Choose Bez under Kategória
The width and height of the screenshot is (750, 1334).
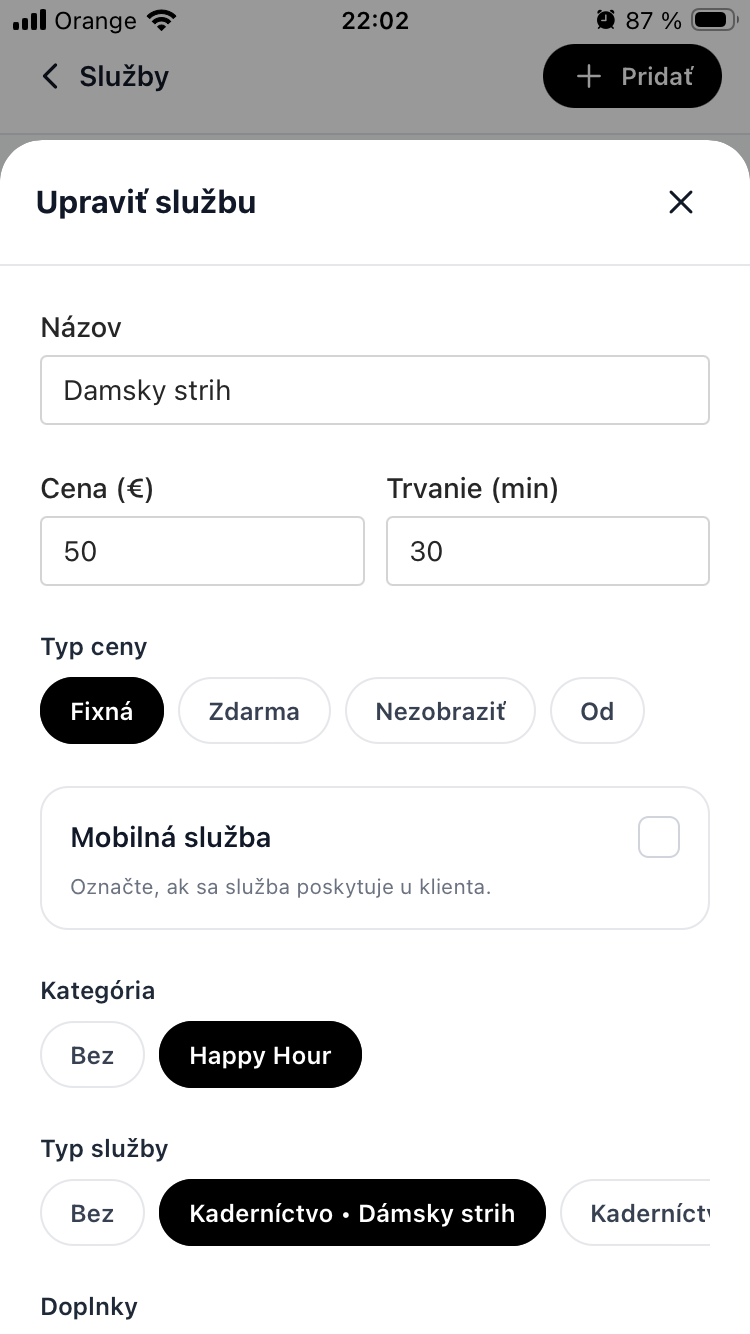point(92,1054)
